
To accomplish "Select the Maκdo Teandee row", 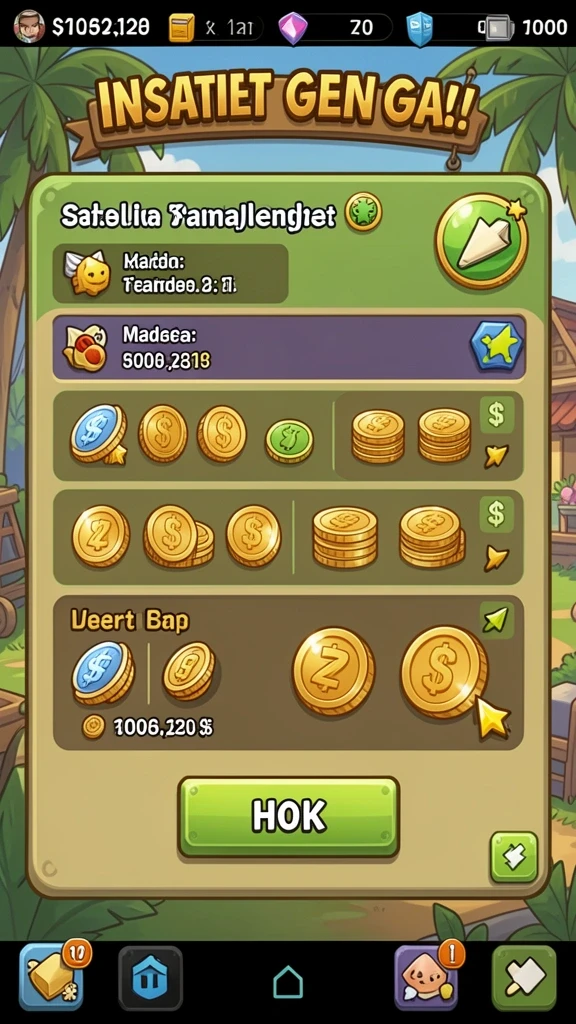I will 170,274.
